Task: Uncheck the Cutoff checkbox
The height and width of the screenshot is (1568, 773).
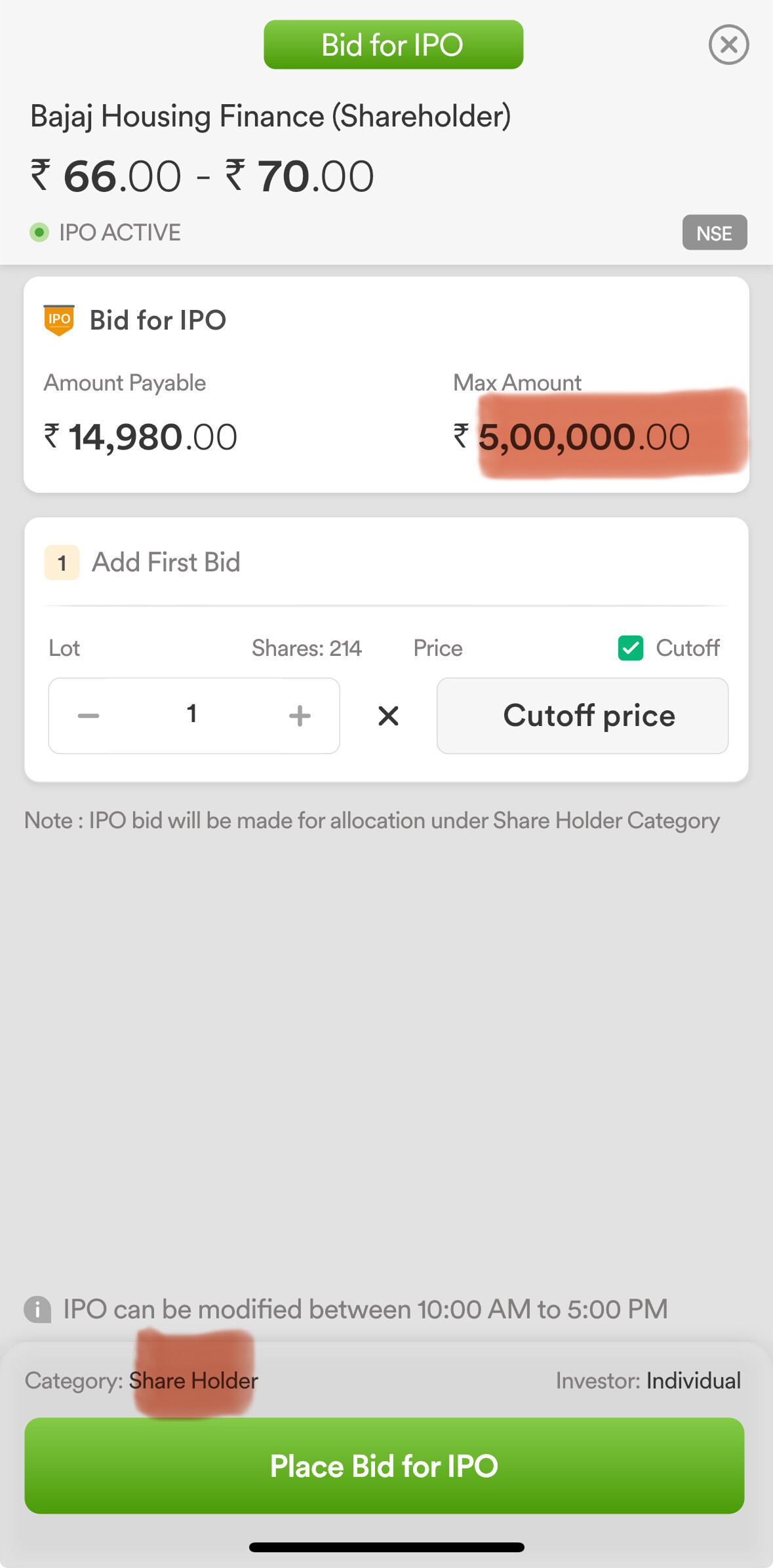Action: click(631, 648)
